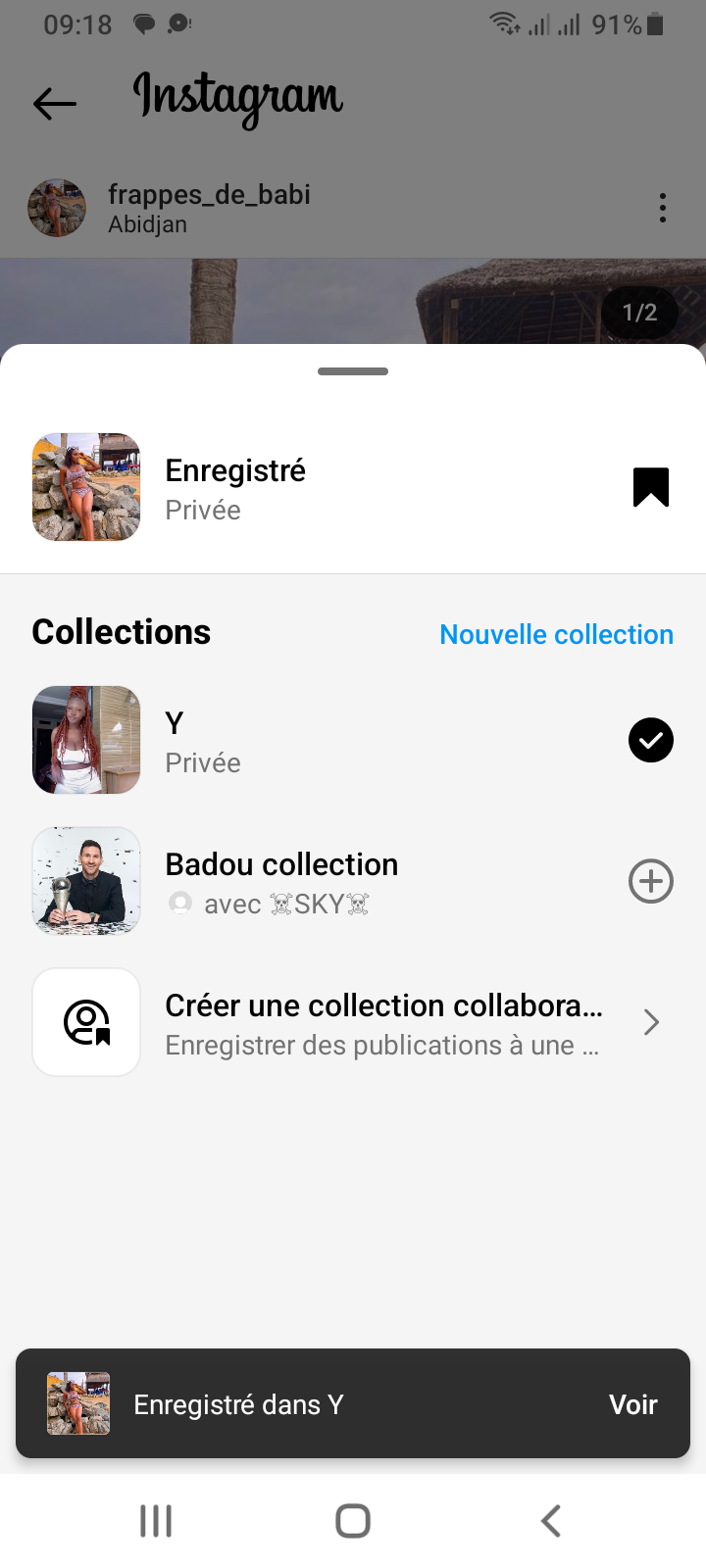Go back with the top arrow
Viewport: 706px width, 1568px height.
click(x=55, y=103)
